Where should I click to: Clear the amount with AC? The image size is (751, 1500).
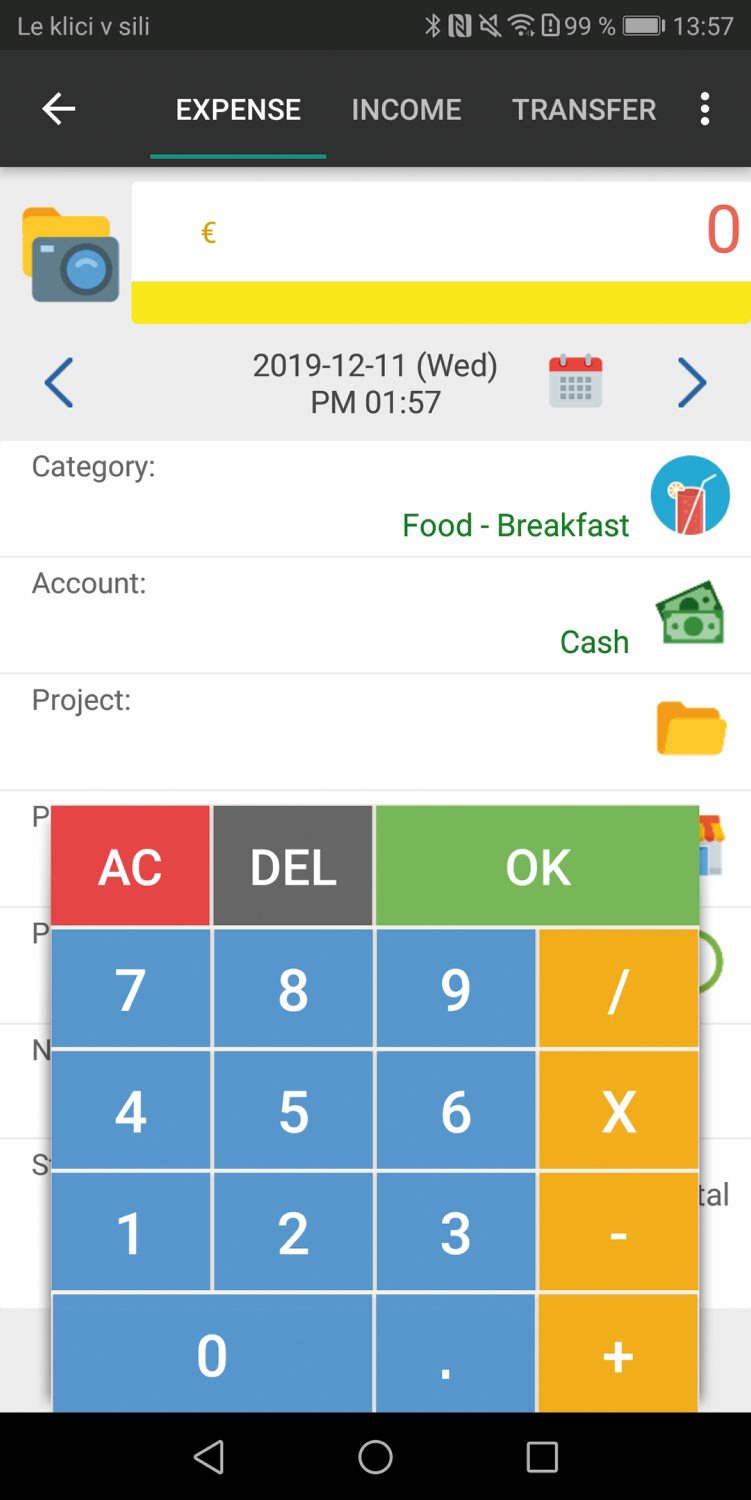[131, 866]
